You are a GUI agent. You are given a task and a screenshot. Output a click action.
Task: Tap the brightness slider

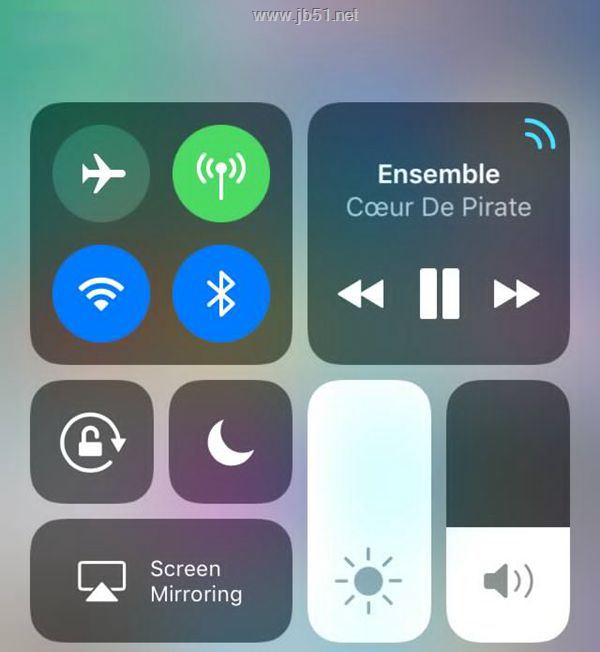pyautogui.click(x=368, y=510)
